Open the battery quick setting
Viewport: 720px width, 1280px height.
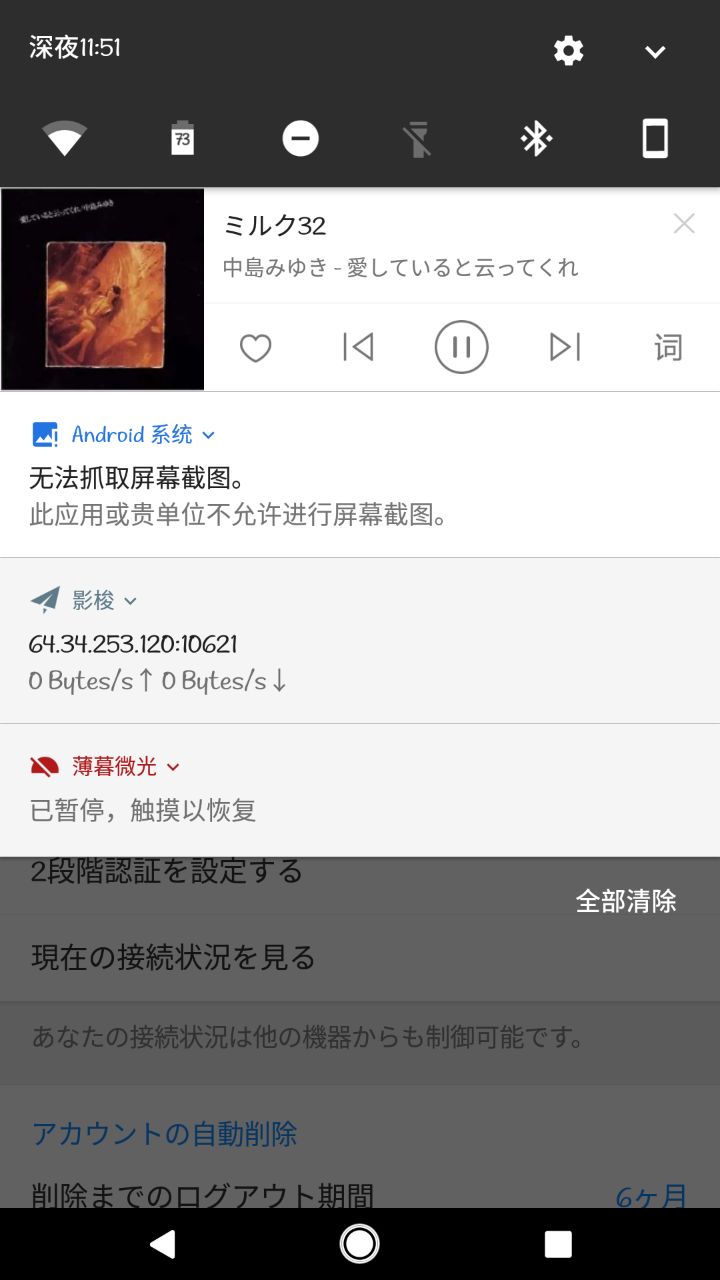pyautogui.click(x=182, y=139)
